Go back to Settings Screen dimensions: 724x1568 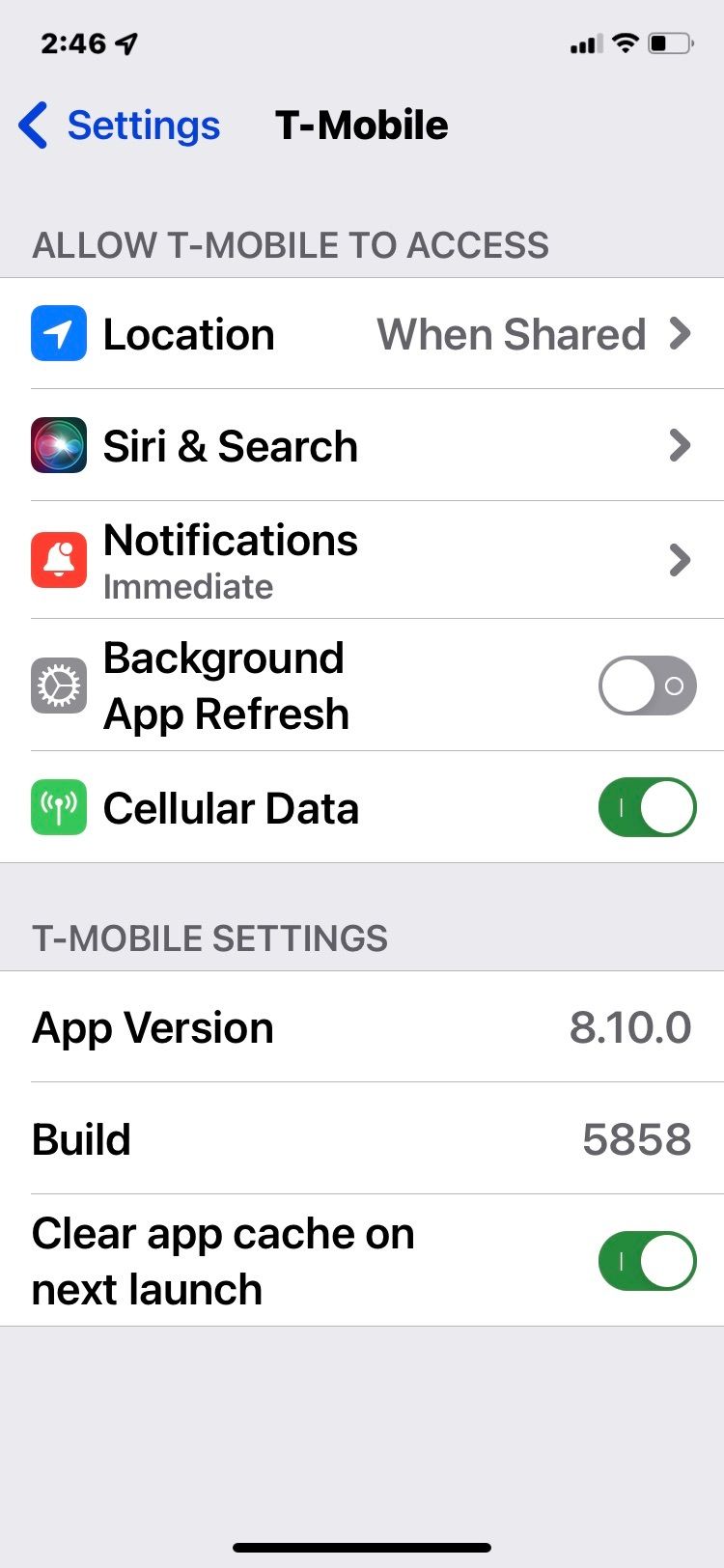(120, 126)
